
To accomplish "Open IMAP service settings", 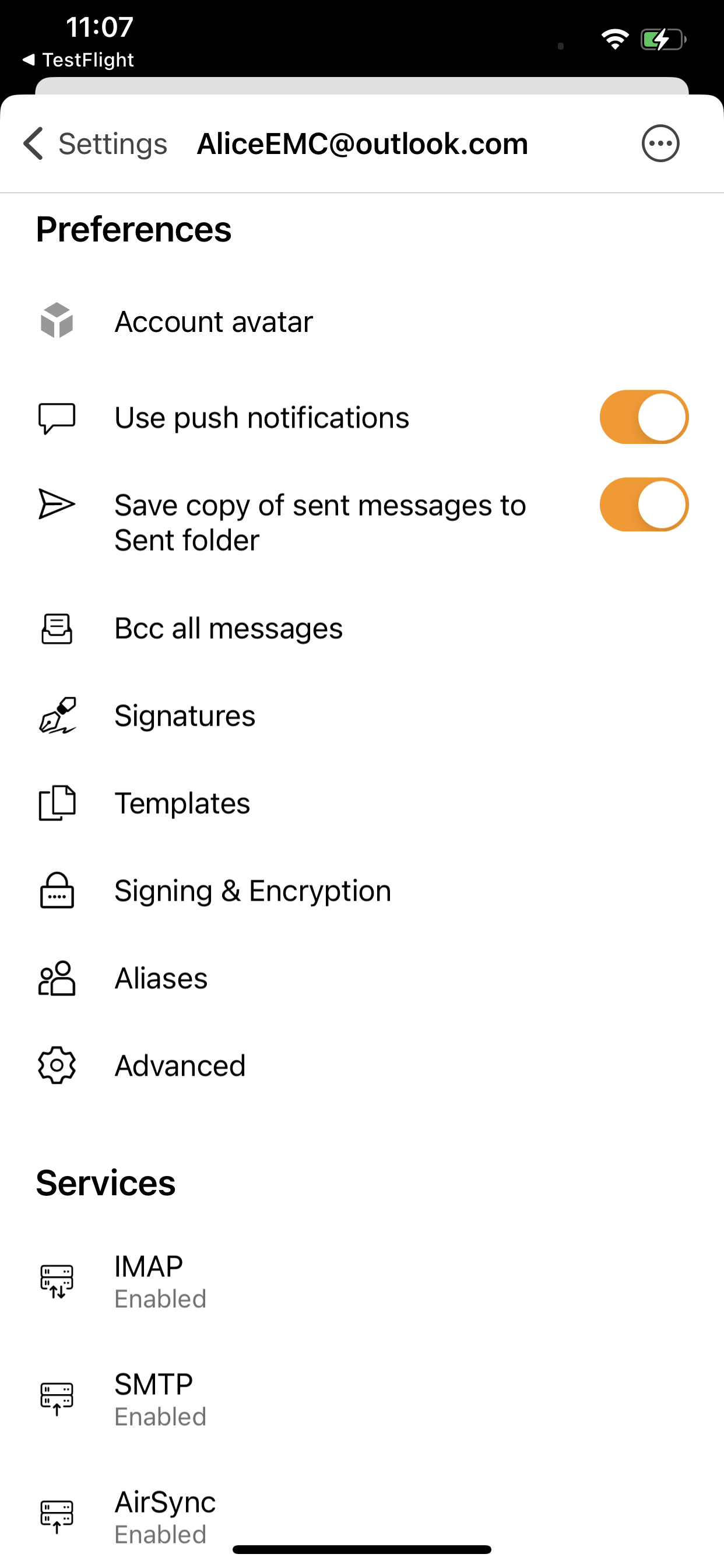I will [x=362, y=1280].
